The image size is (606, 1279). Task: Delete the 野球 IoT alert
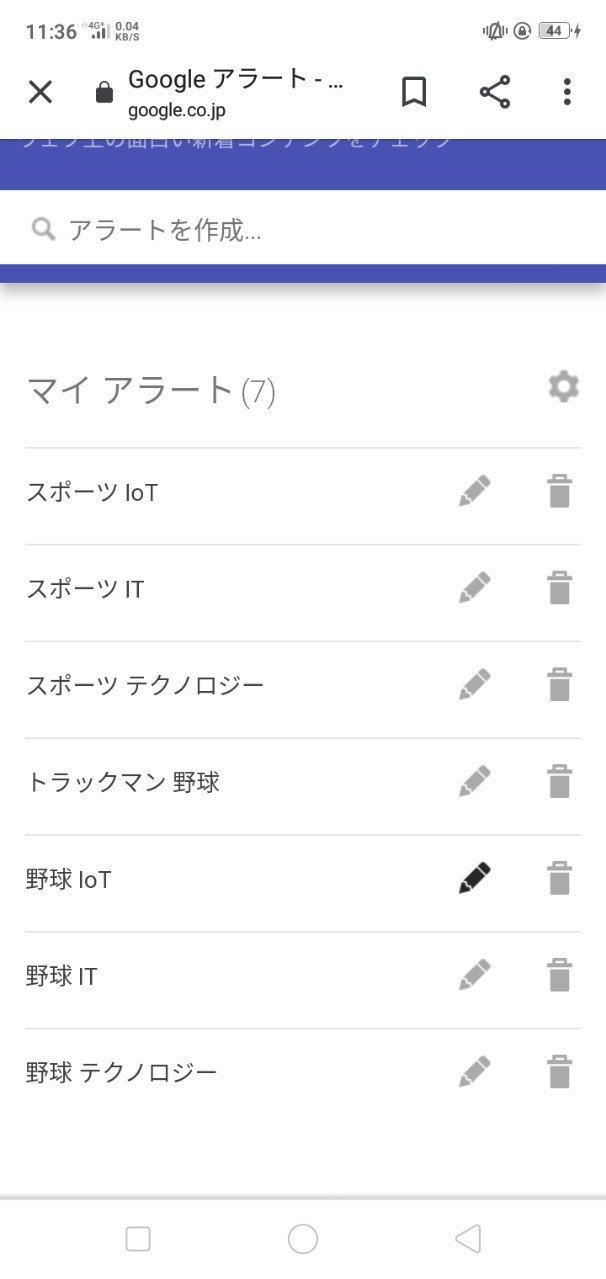560,878
